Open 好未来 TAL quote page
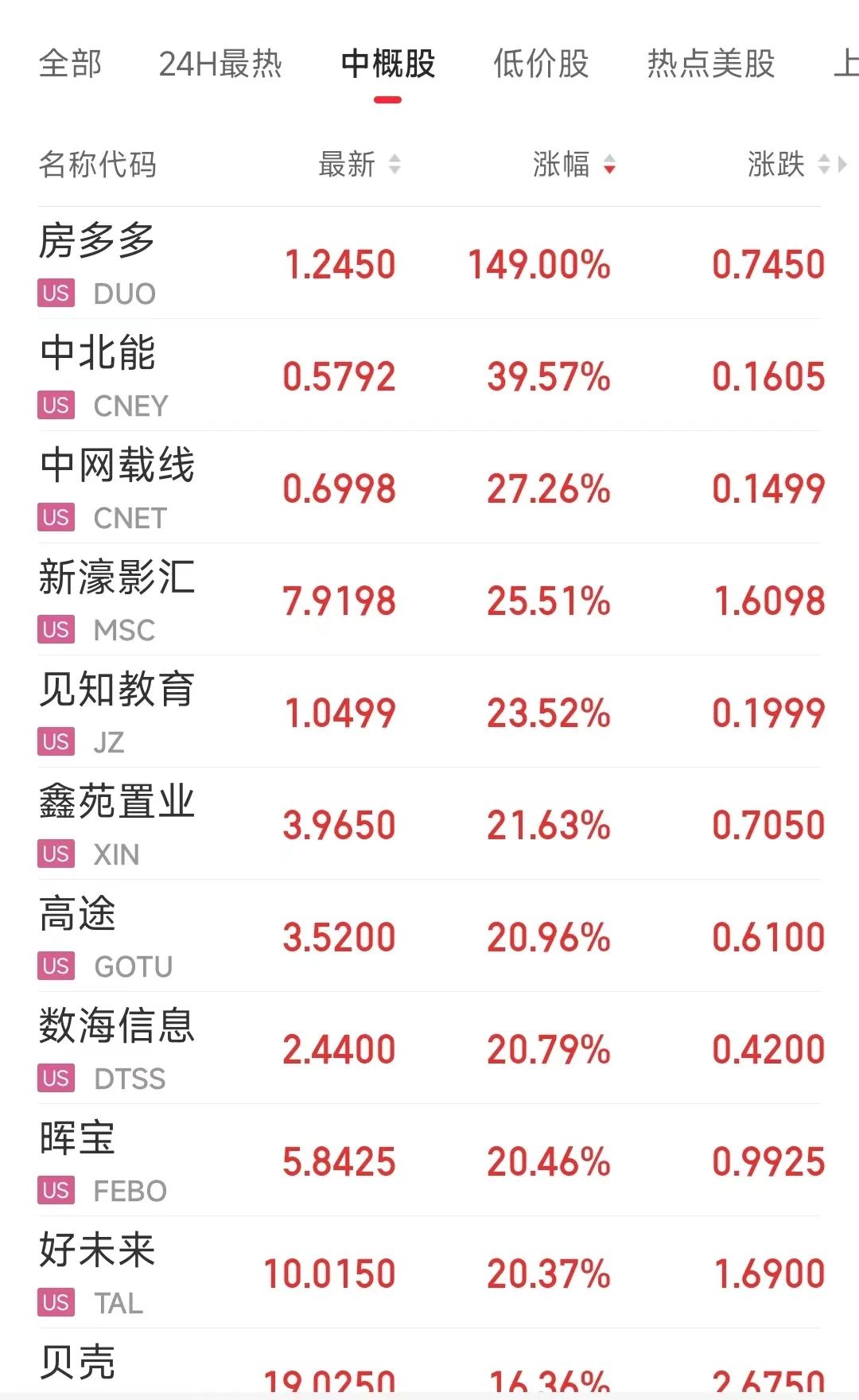859x1400 pixels. point(429,1273)
